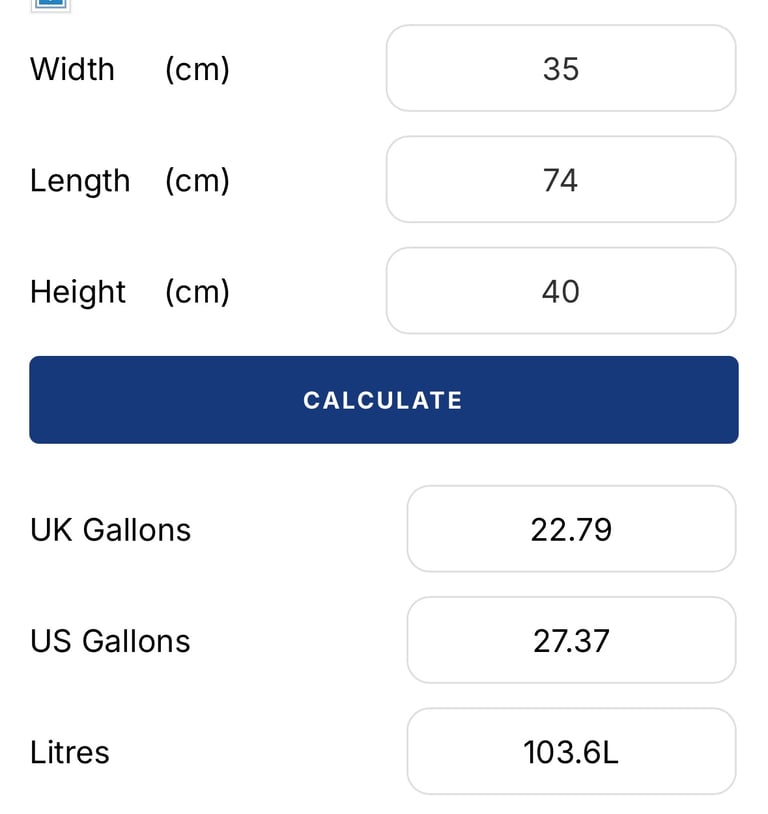Tap the Width input field

tap(560, 69)
